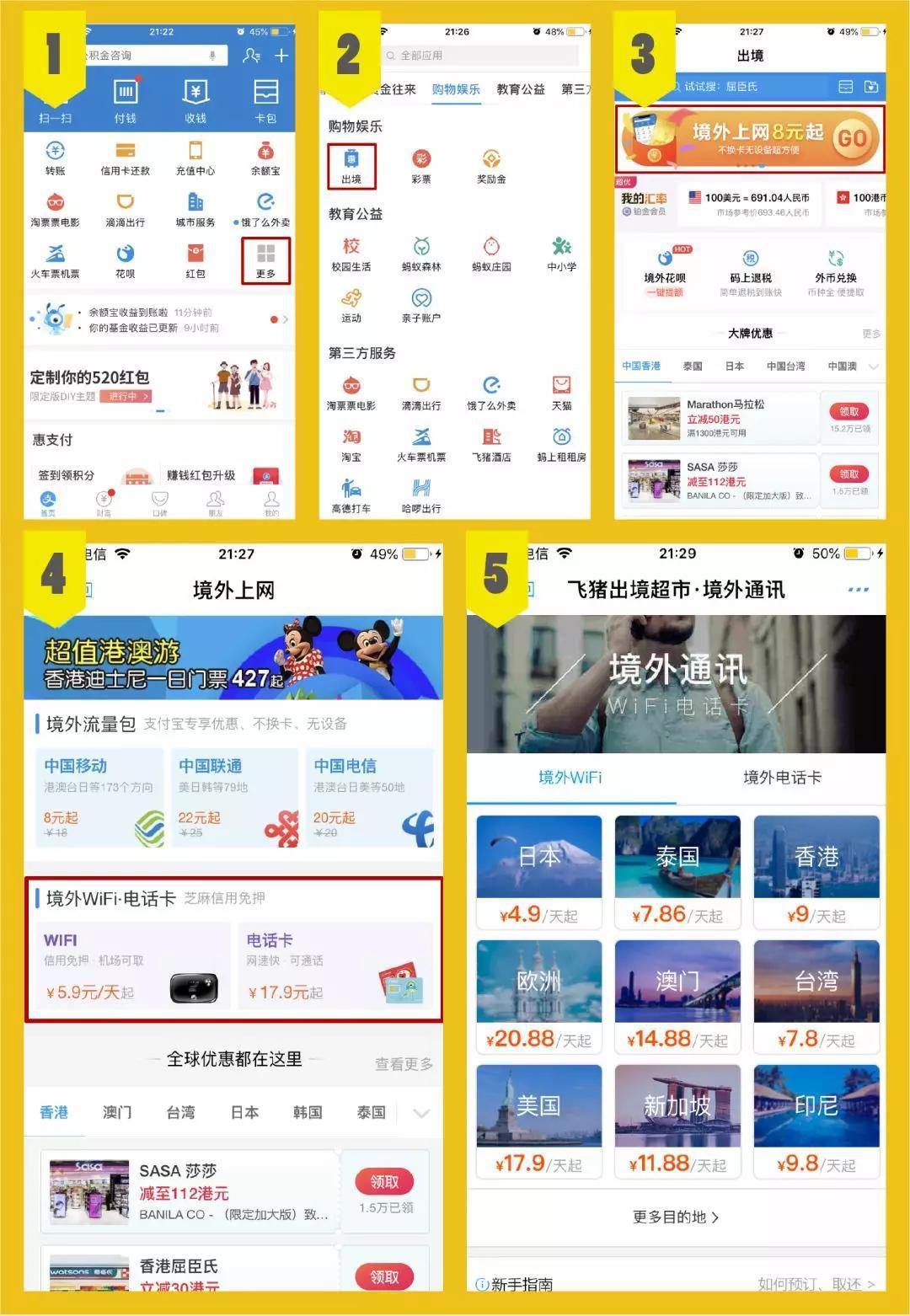Select the 出境 icon under 购物娱乐
Image resolution: width=910 pixels, height=1316 pixels.
(353, 165)
